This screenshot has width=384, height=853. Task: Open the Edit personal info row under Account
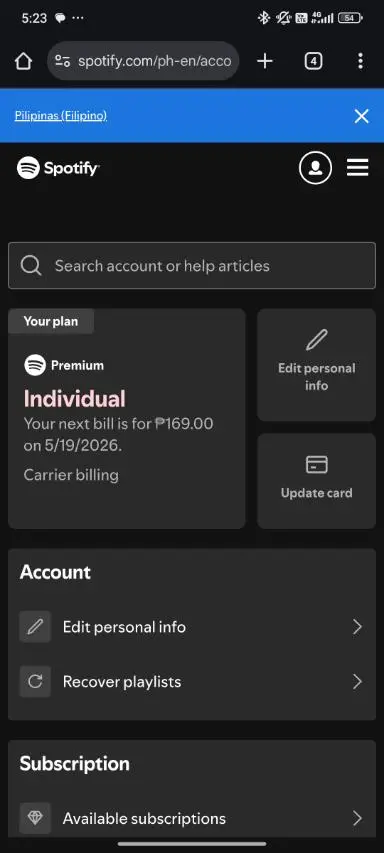coord(192,627)
